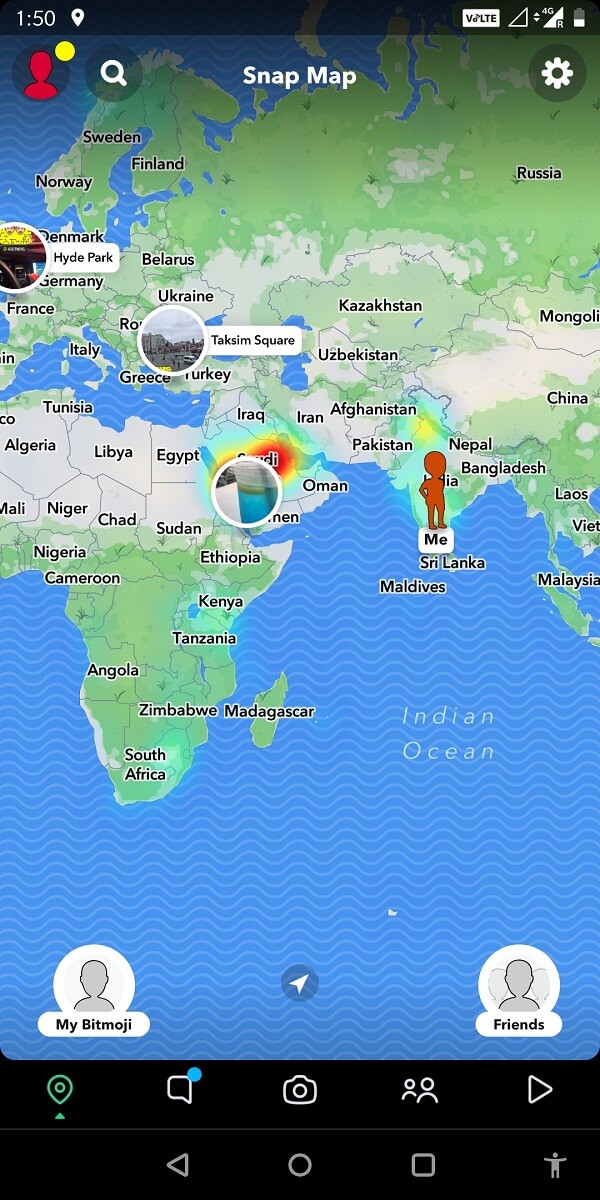
Task: Switch to the Map tab
Action: tap(60, 1089)
